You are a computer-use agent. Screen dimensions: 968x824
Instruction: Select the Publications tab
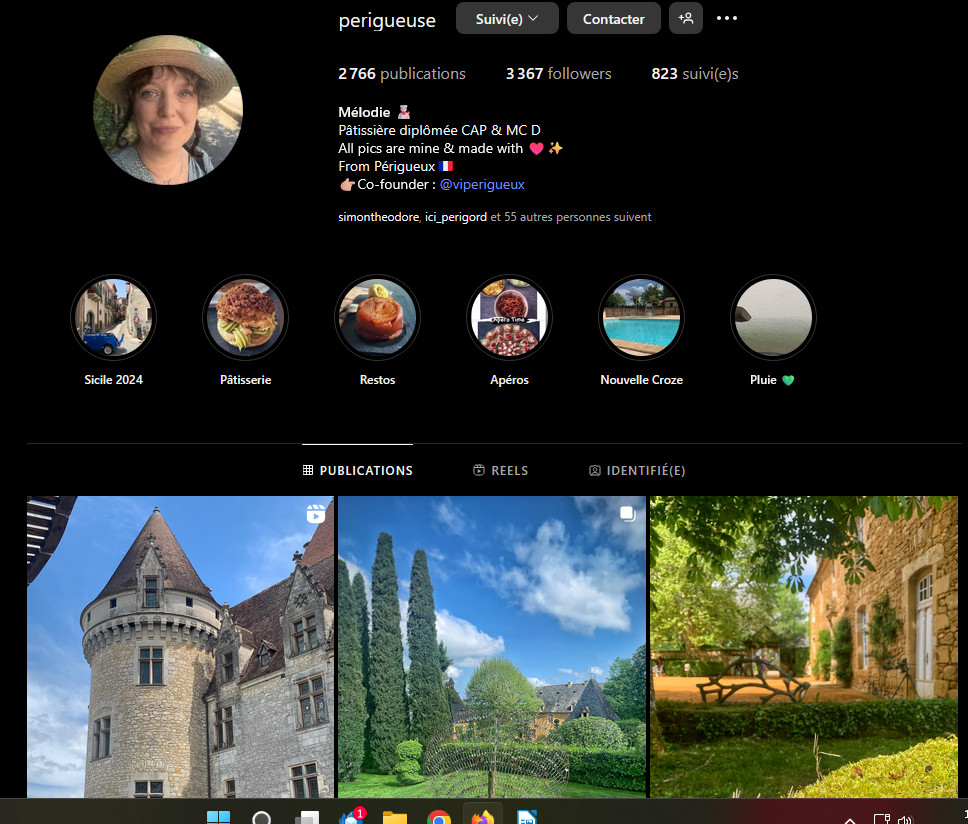pos(357,470)
